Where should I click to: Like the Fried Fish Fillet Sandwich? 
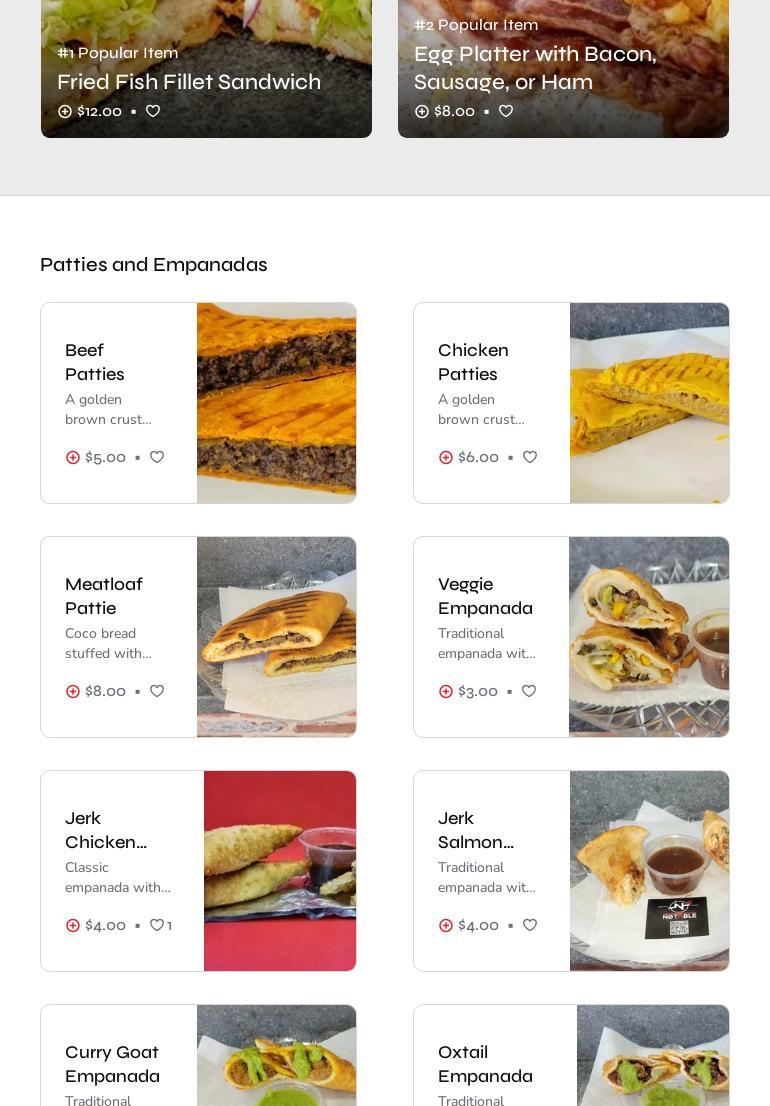point(153,111)
